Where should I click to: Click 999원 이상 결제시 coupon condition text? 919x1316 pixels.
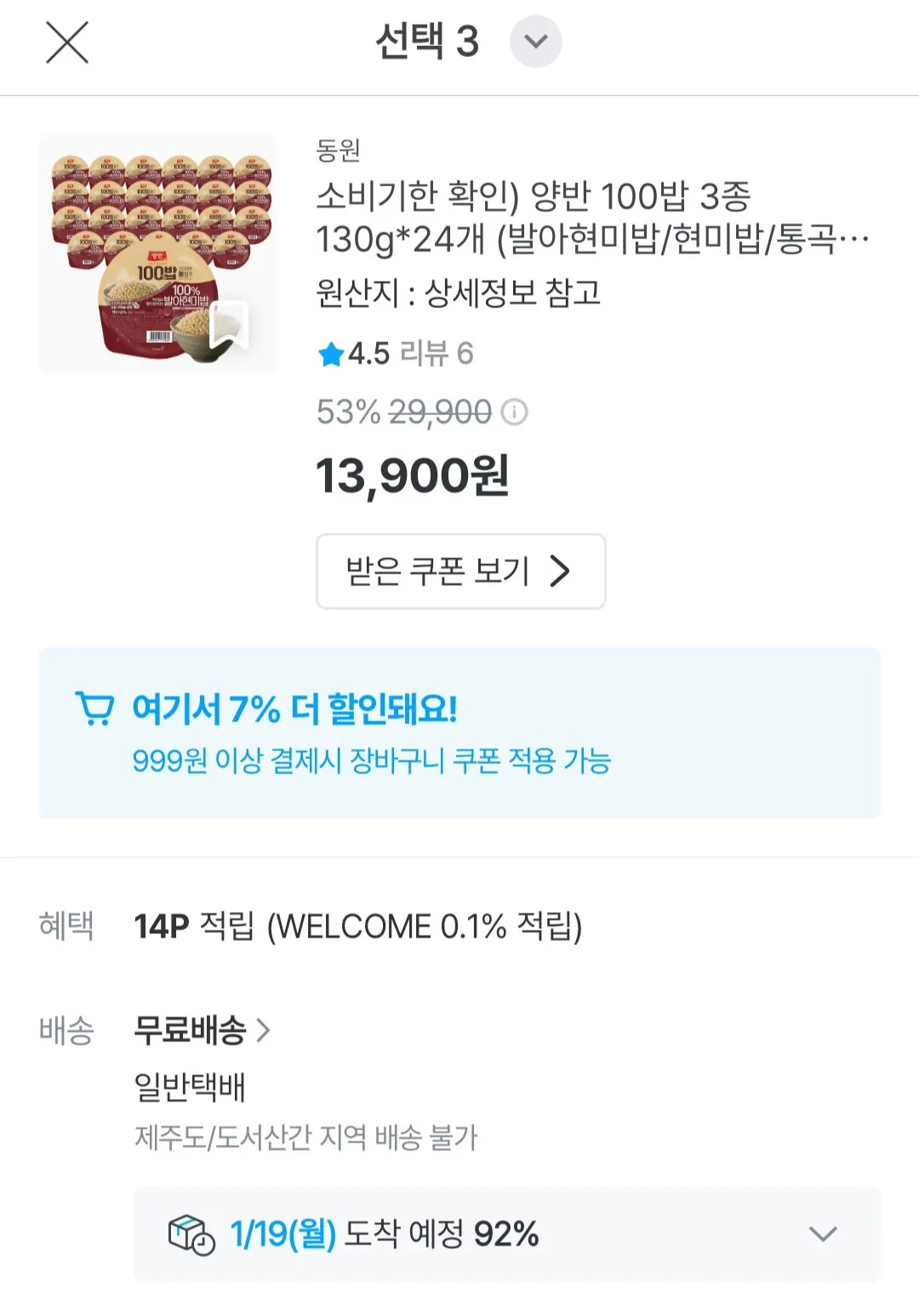(374, 761)
